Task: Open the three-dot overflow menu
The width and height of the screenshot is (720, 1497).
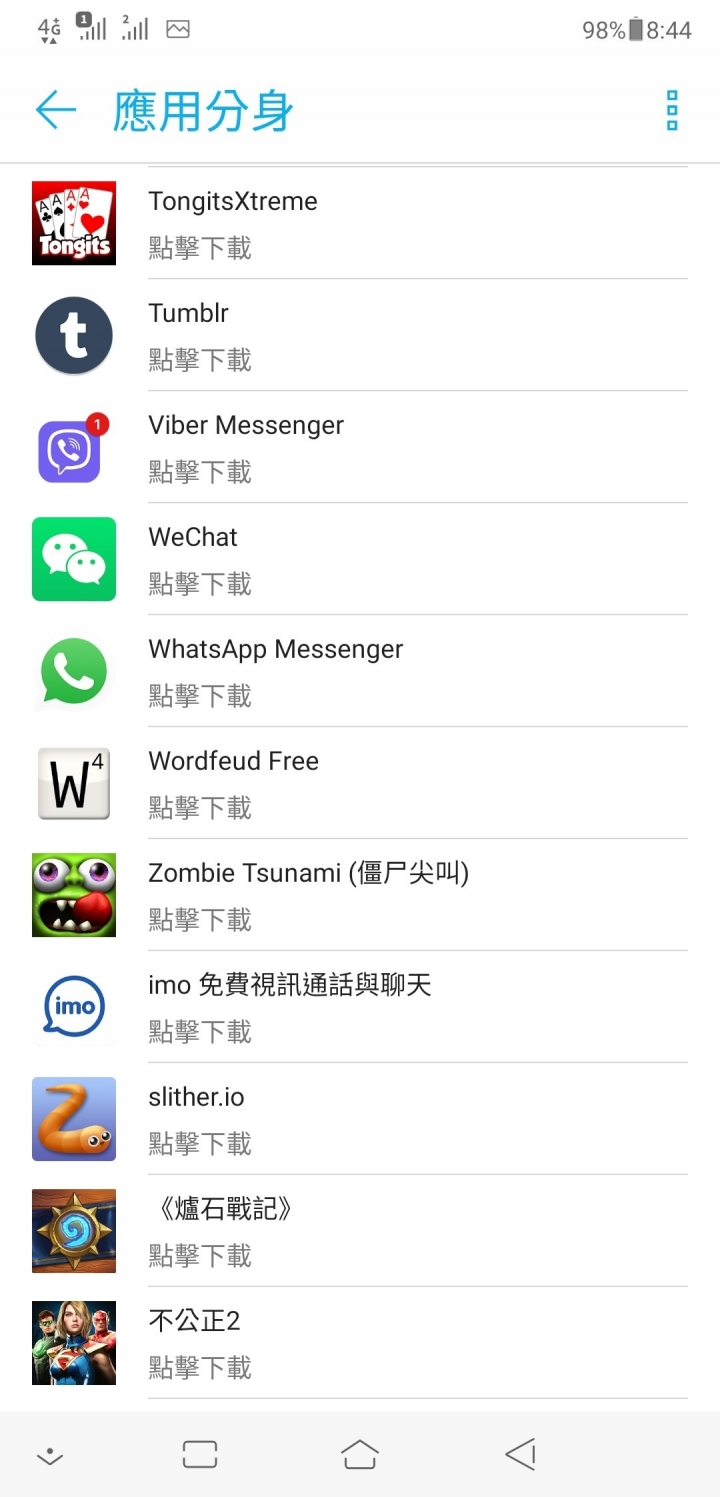Action: 672,110
